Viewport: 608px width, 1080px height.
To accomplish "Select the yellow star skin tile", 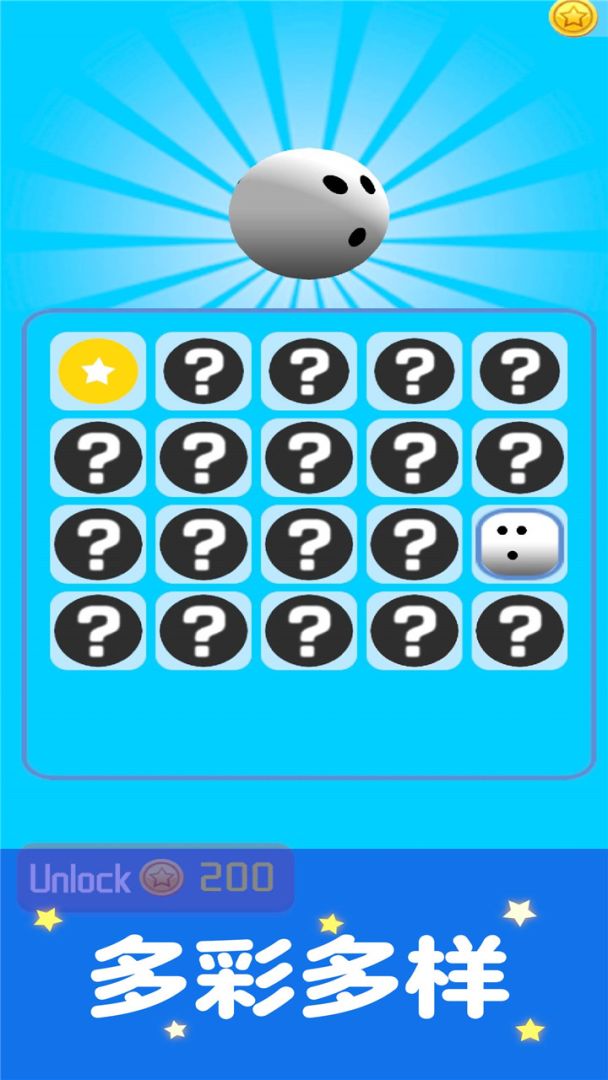I will coord(97,371).
